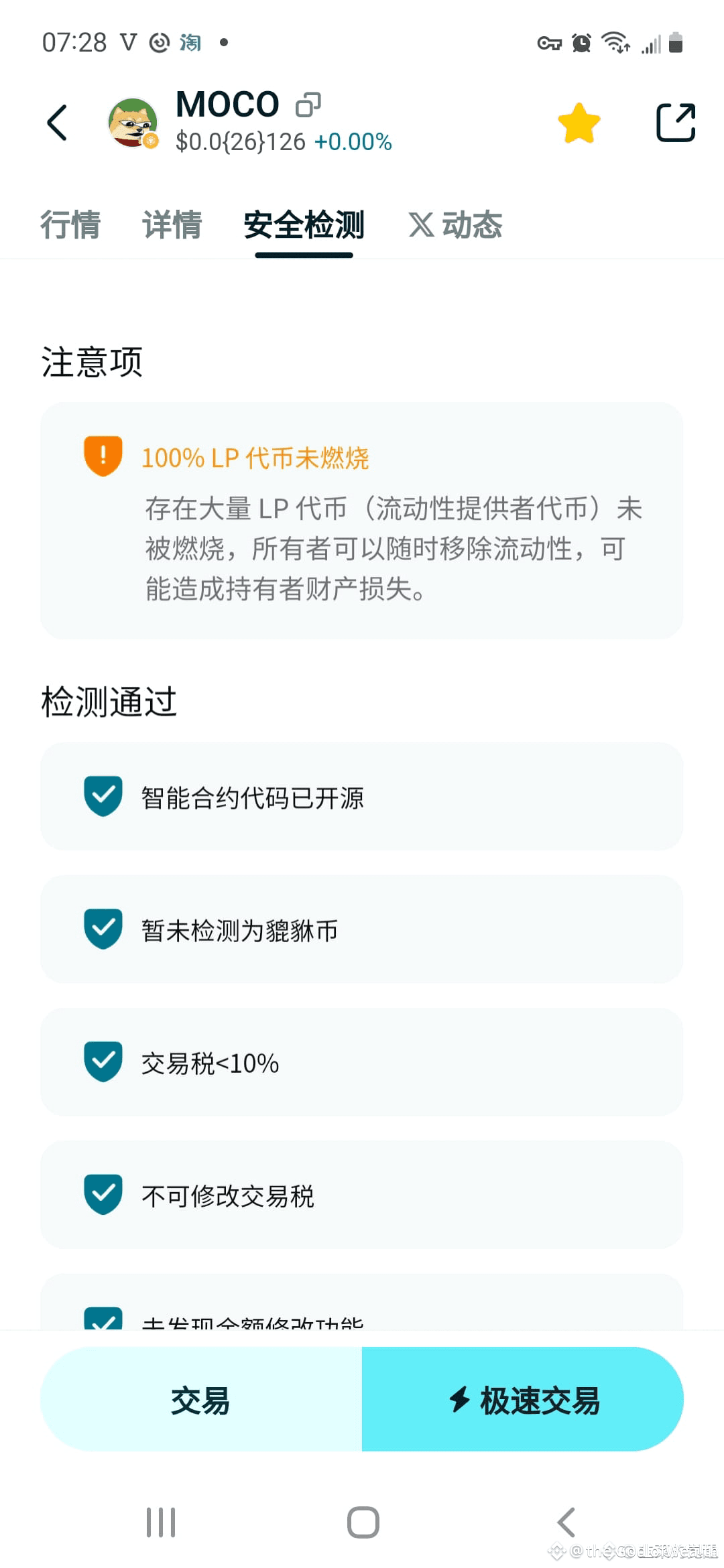This screenshot has width=724, height=1568.
Task: Open the 详情 tab
Action: (172, 226)
